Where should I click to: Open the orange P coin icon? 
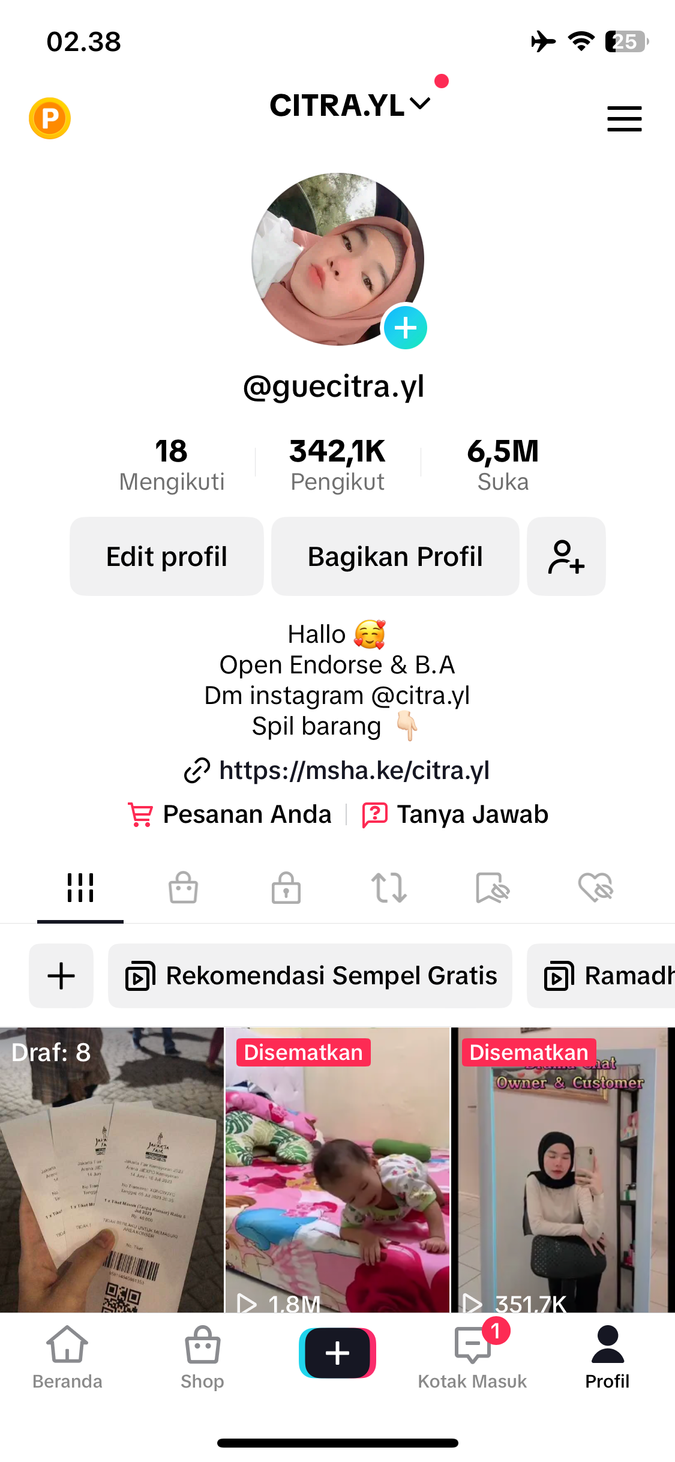point(49,119)
